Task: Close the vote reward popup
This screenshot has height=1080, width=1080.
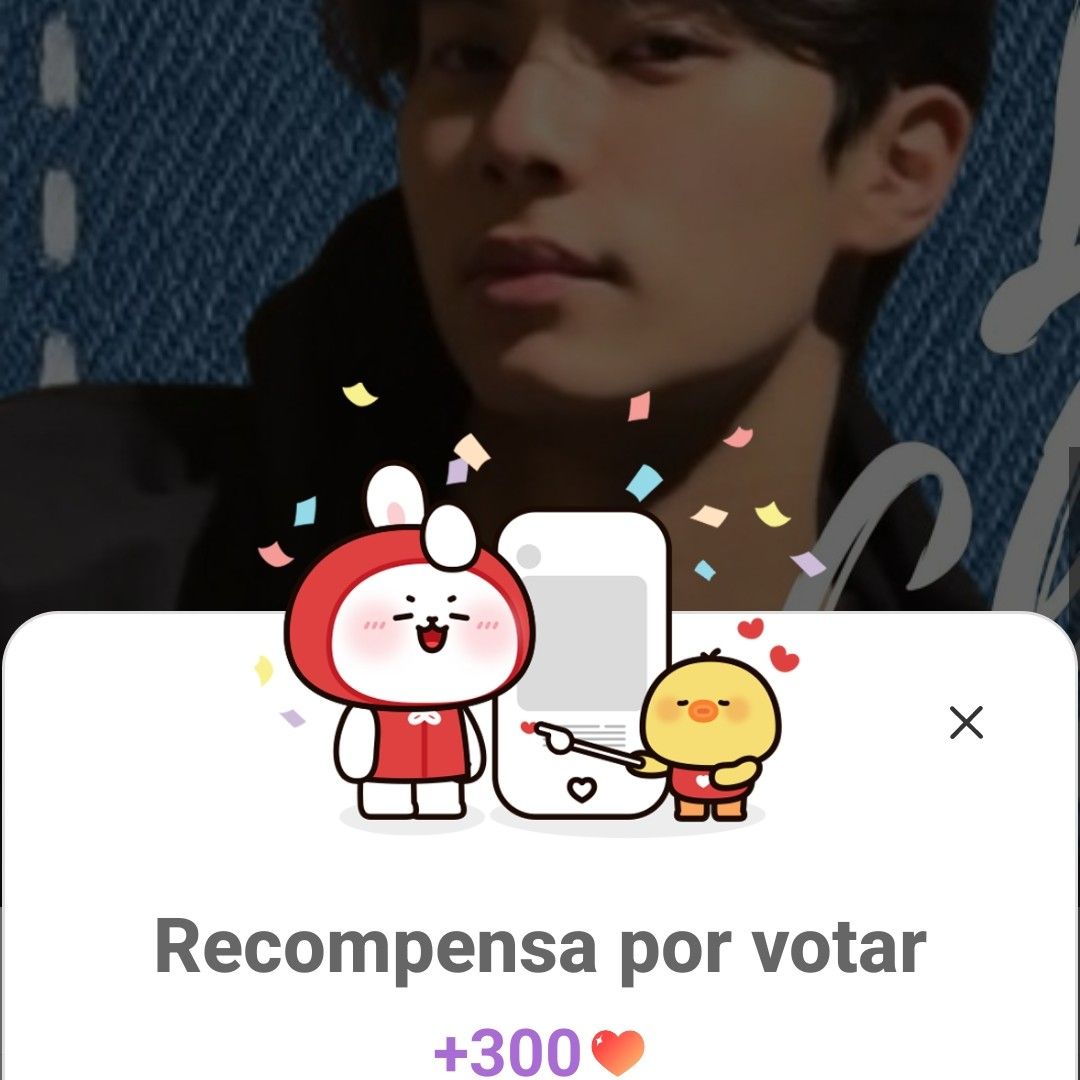Action: click(x=966, y=722)
